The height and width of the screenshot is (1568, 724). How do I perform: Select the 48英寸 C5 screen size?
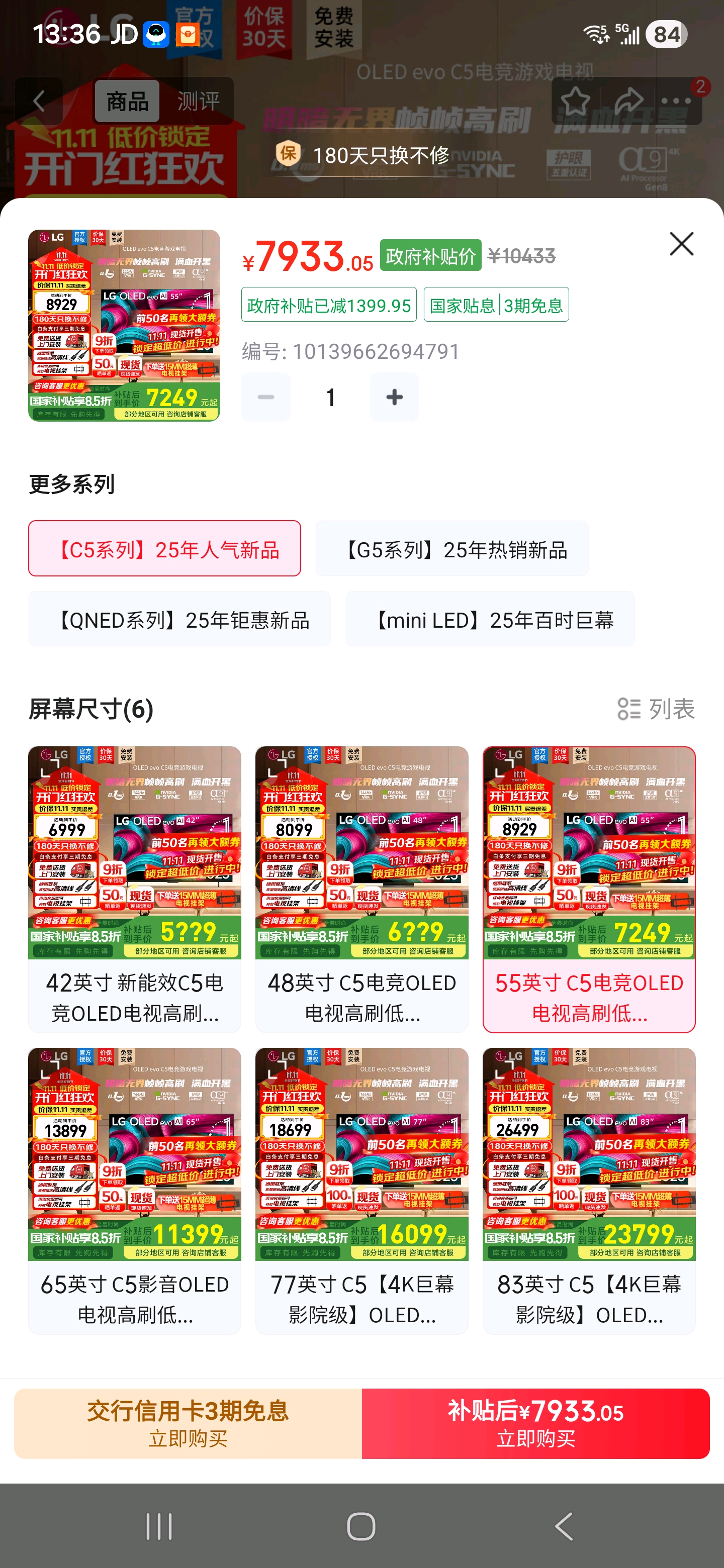click(361, 889)
